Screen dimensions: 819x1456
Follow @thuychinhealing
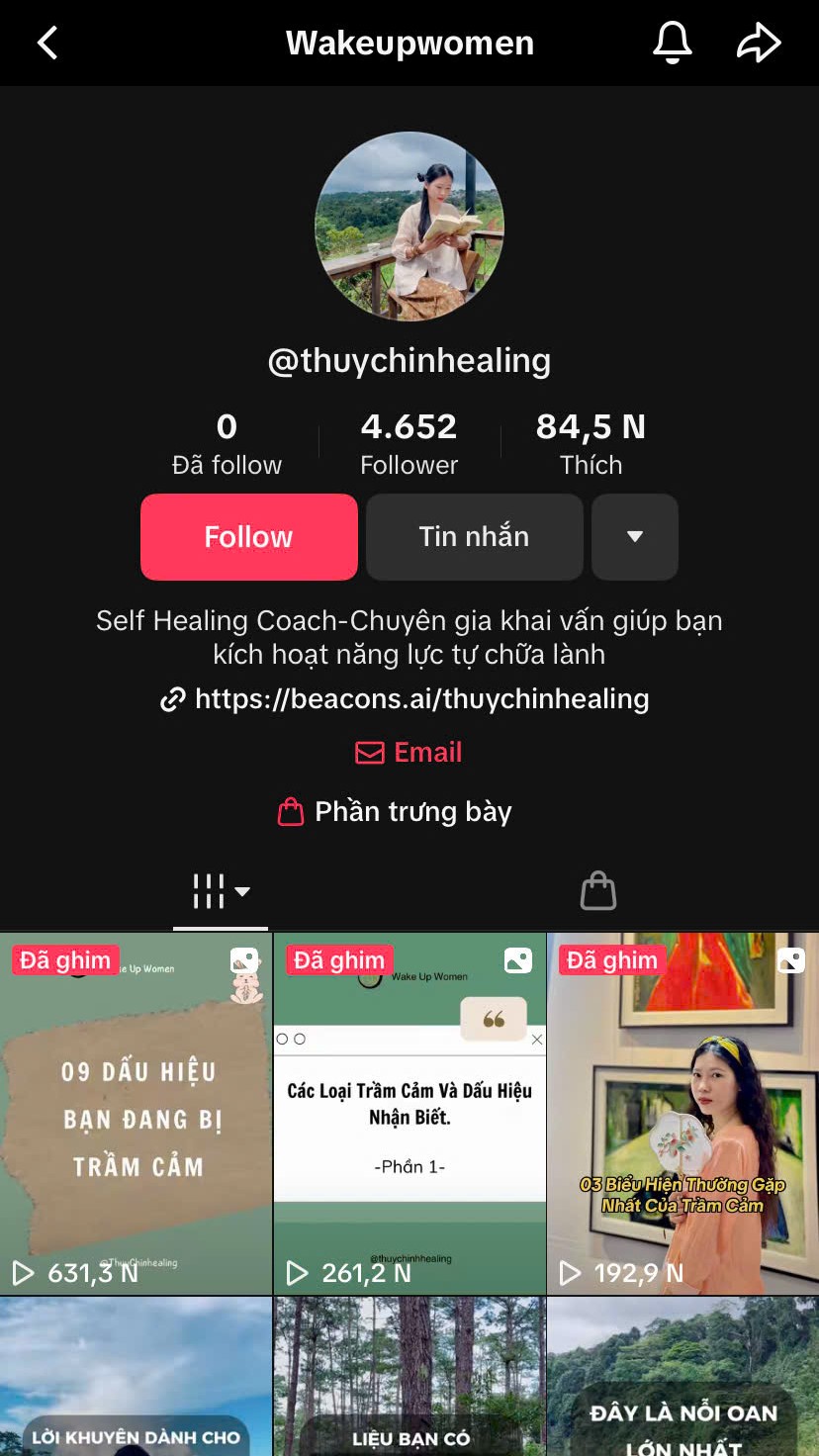tap(249, 537)
